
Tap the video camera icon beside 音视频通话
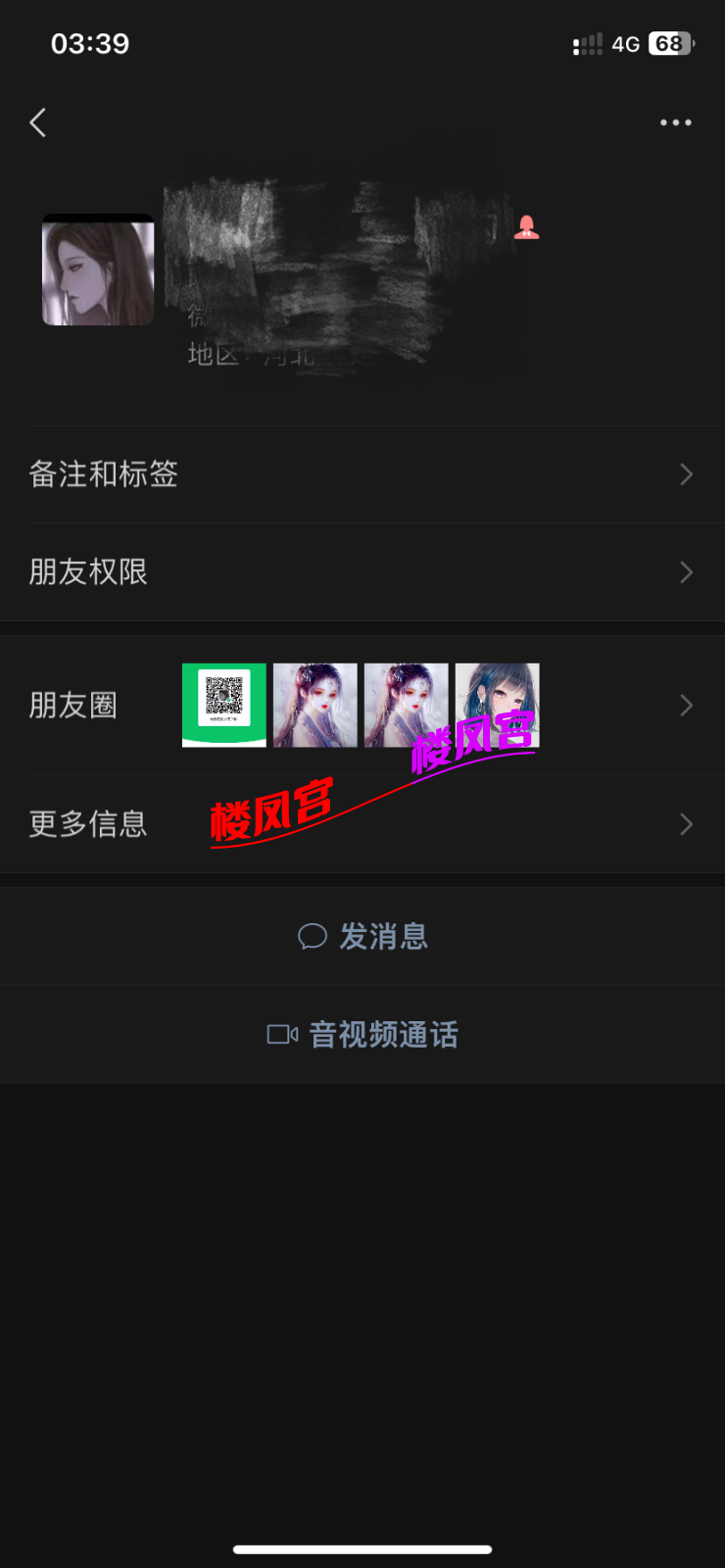(x=280, y=1034)
